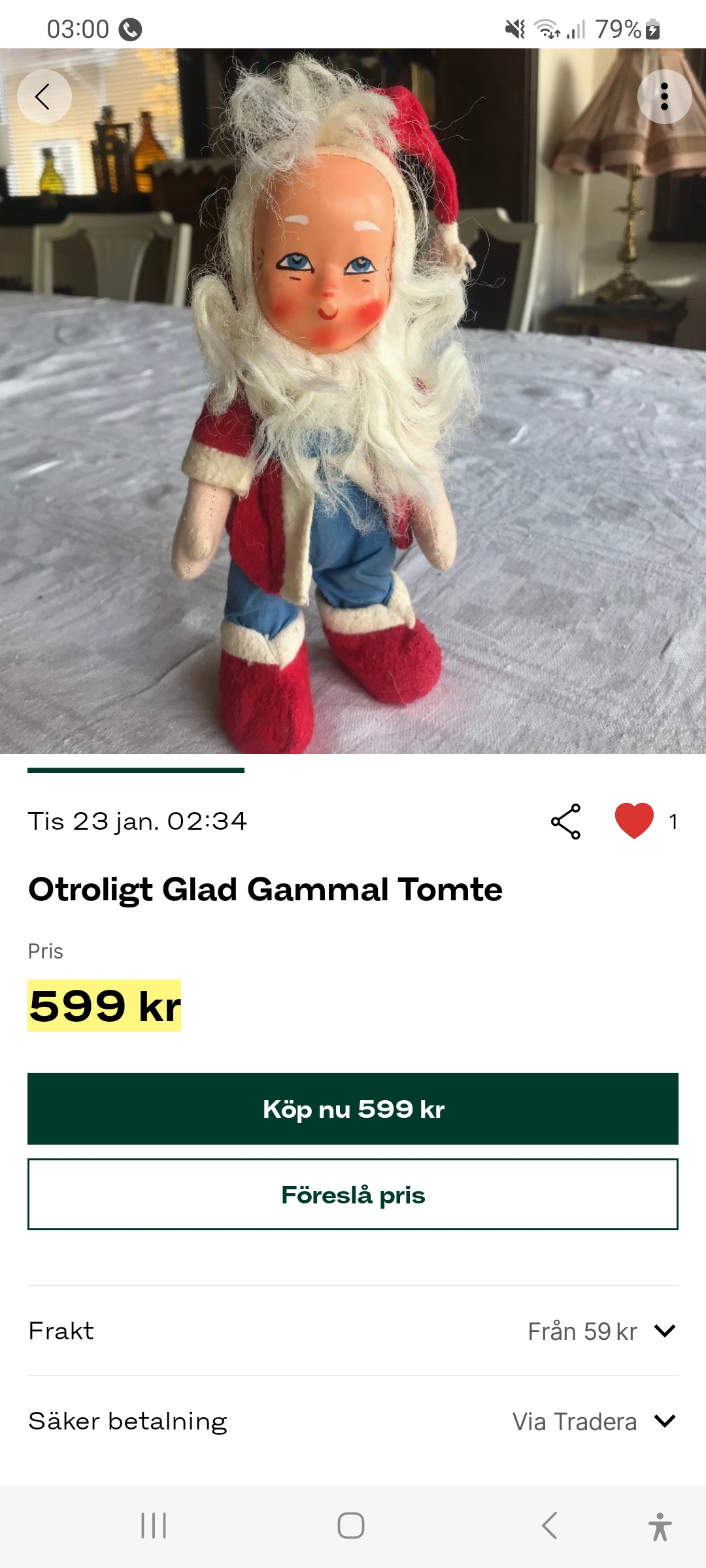Tap the red heart favorite icon
This screenshot has height=1568, width=706.
(634, 821)
